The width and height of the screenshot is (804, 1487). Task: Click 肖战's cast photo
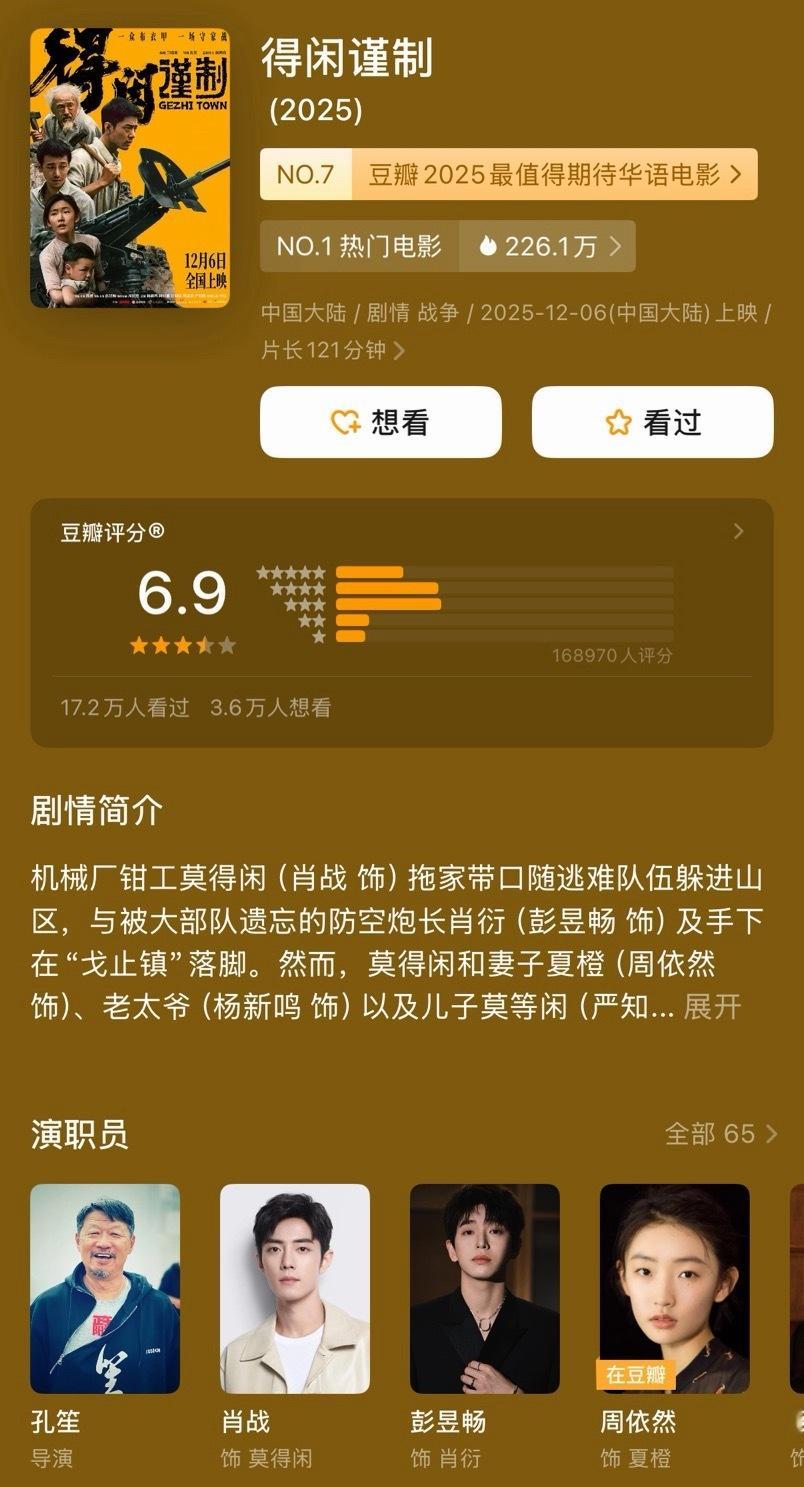pyautogui.click(x=293, y=1290)
